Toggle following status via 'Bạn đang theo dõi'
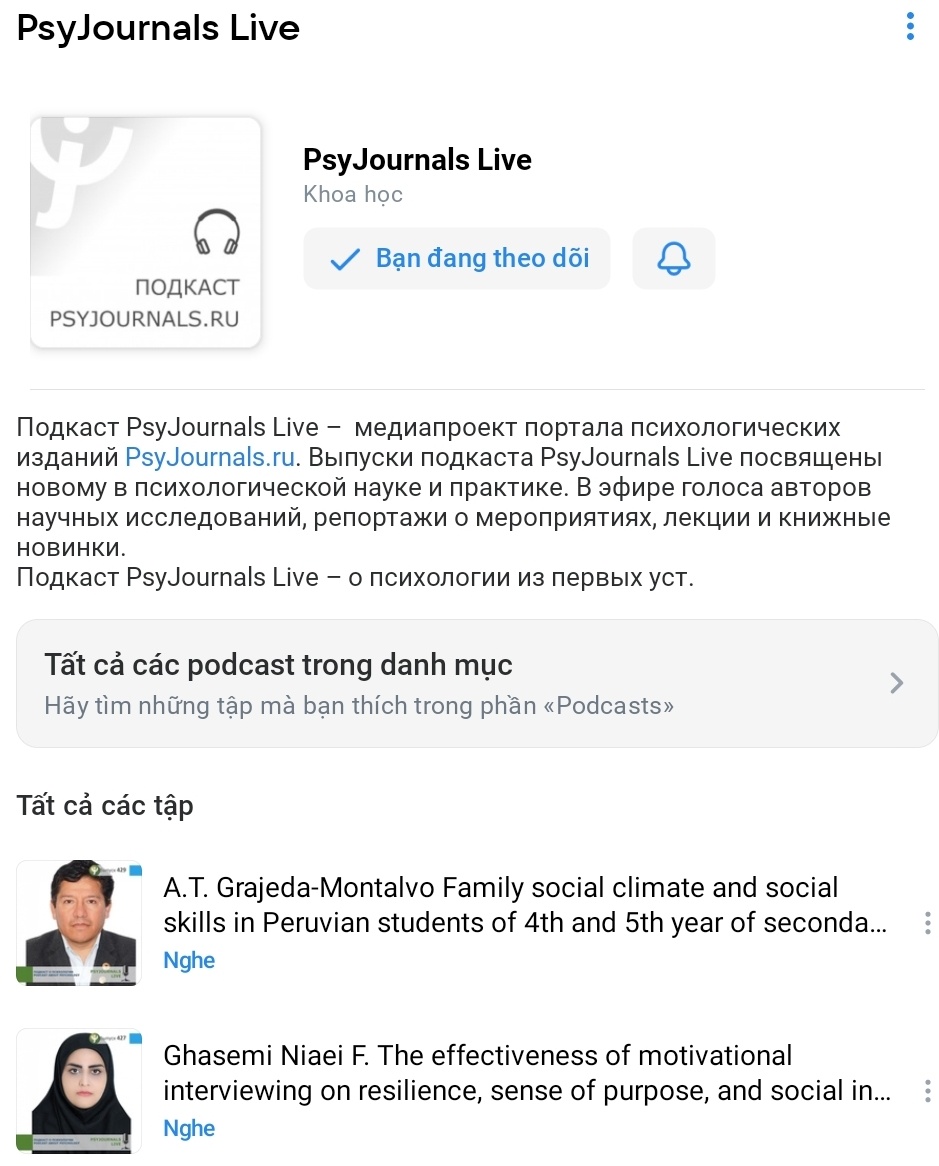 (x=456, y=258)
